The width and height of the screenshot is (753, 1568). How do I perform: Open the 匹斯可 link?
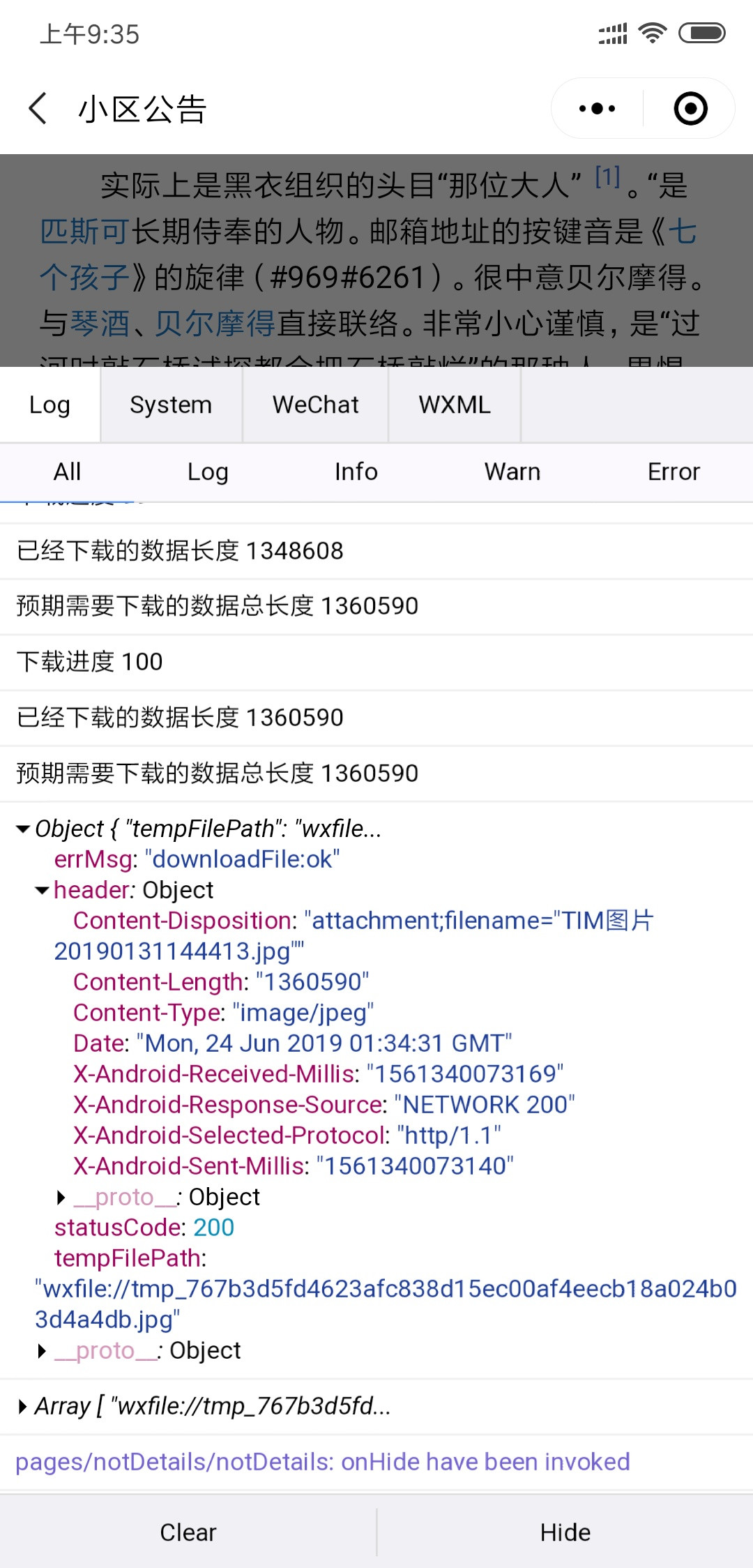click(x=84, y=232)
